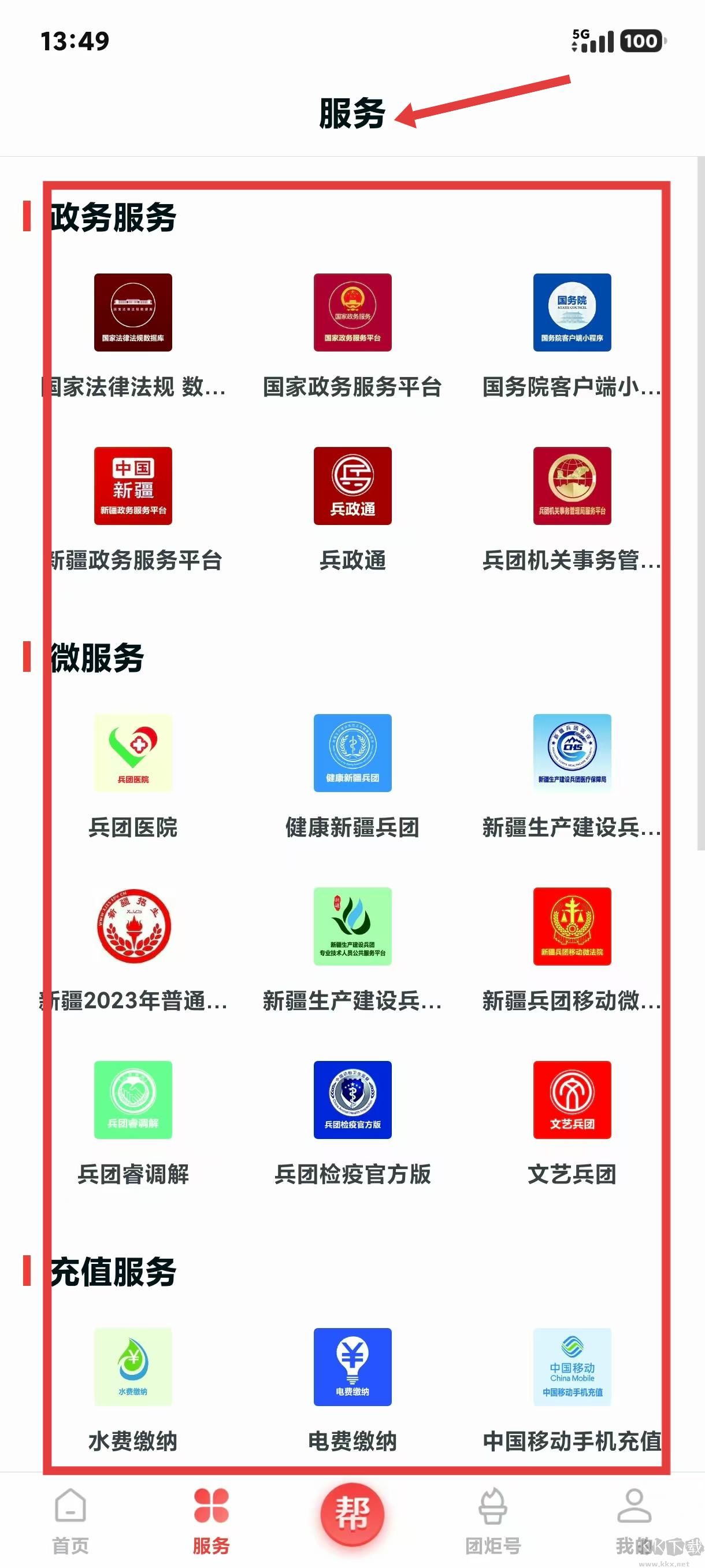Open the 国家法律法规数据库 service

click(x=132, y=313)
